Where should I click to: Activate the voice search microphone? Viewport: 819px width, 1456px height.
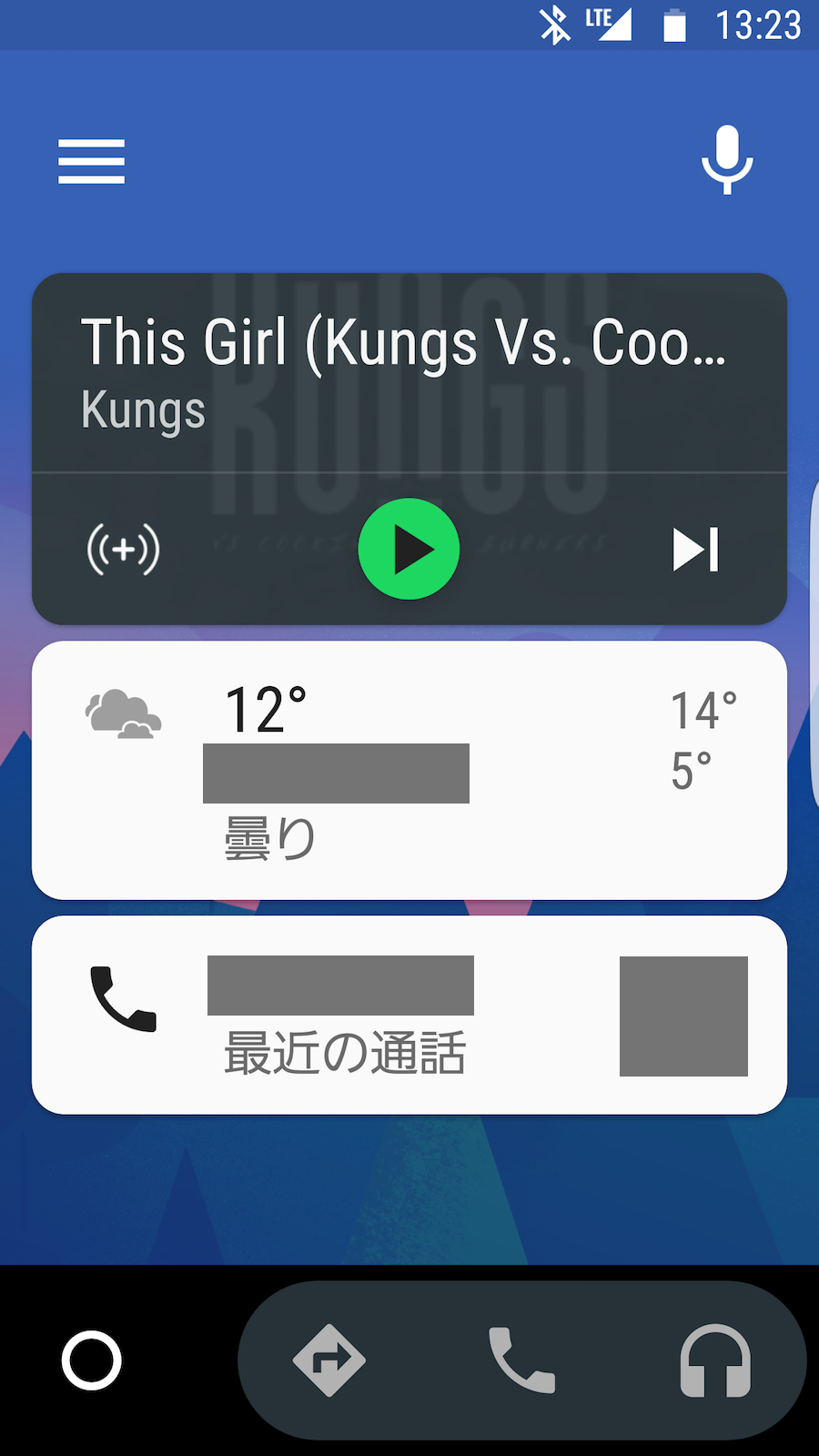click(726, 160)
